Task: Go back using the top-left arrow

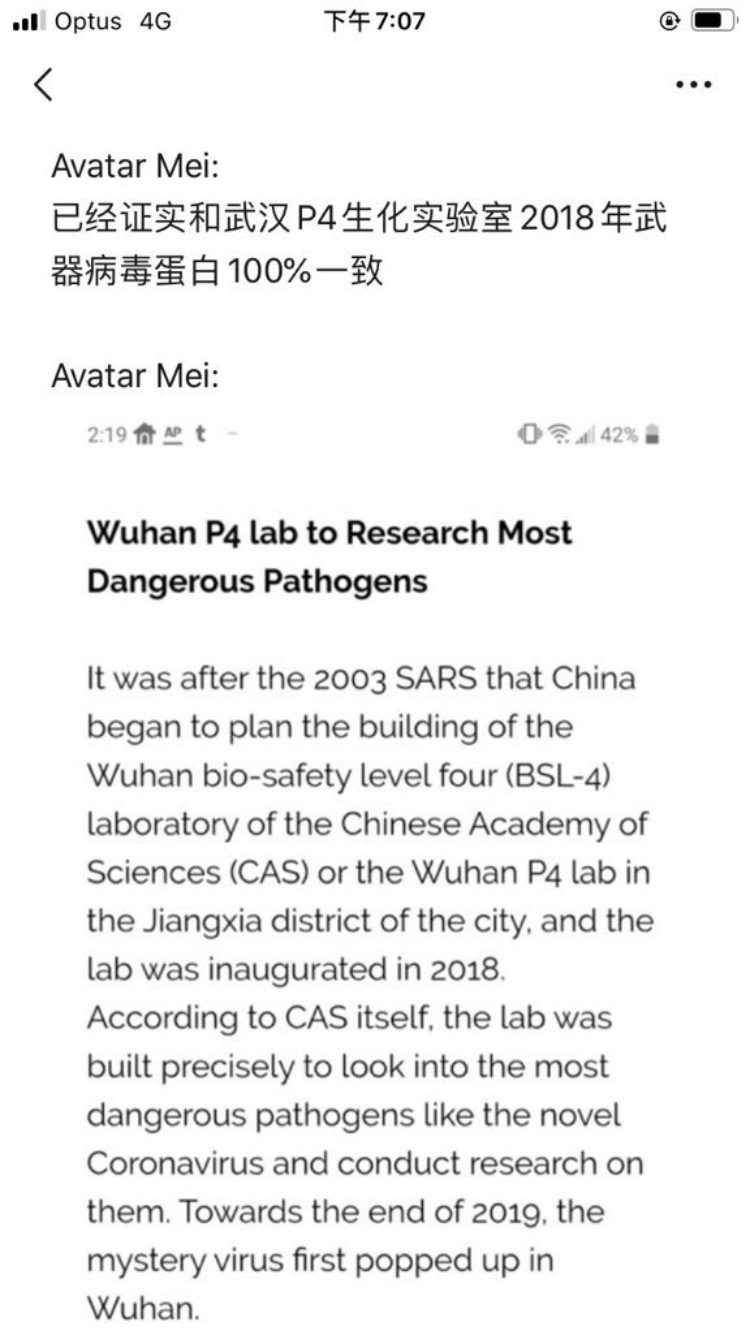Action: [43, 85]
